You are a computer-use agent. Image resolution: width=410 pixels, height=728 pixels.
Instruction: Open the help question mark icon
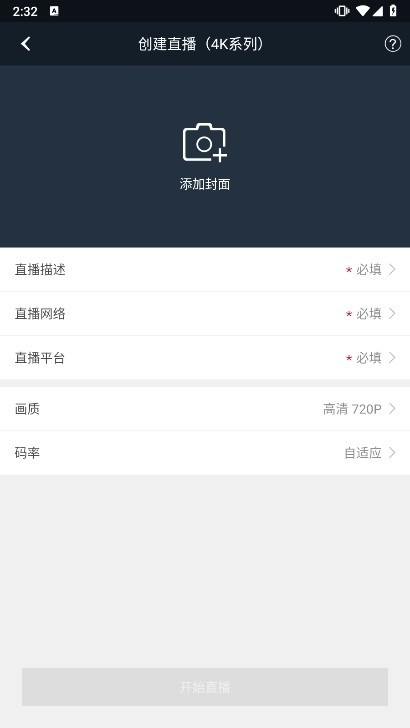(392, 44)
